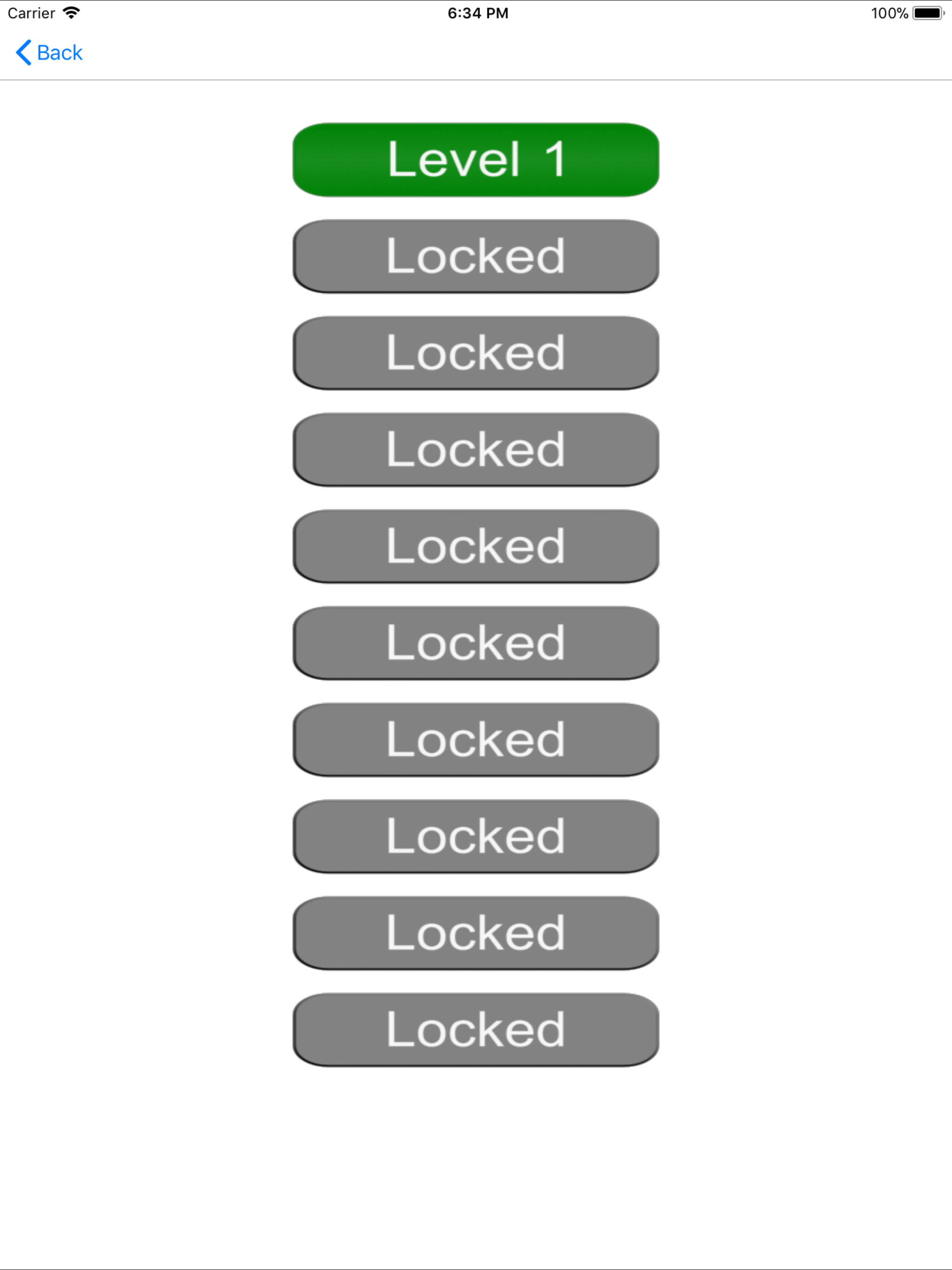This screenshot has height=1270, width=952.
Task: Tap the Locked button directly below Level 1
Action: tap(476, 257)
